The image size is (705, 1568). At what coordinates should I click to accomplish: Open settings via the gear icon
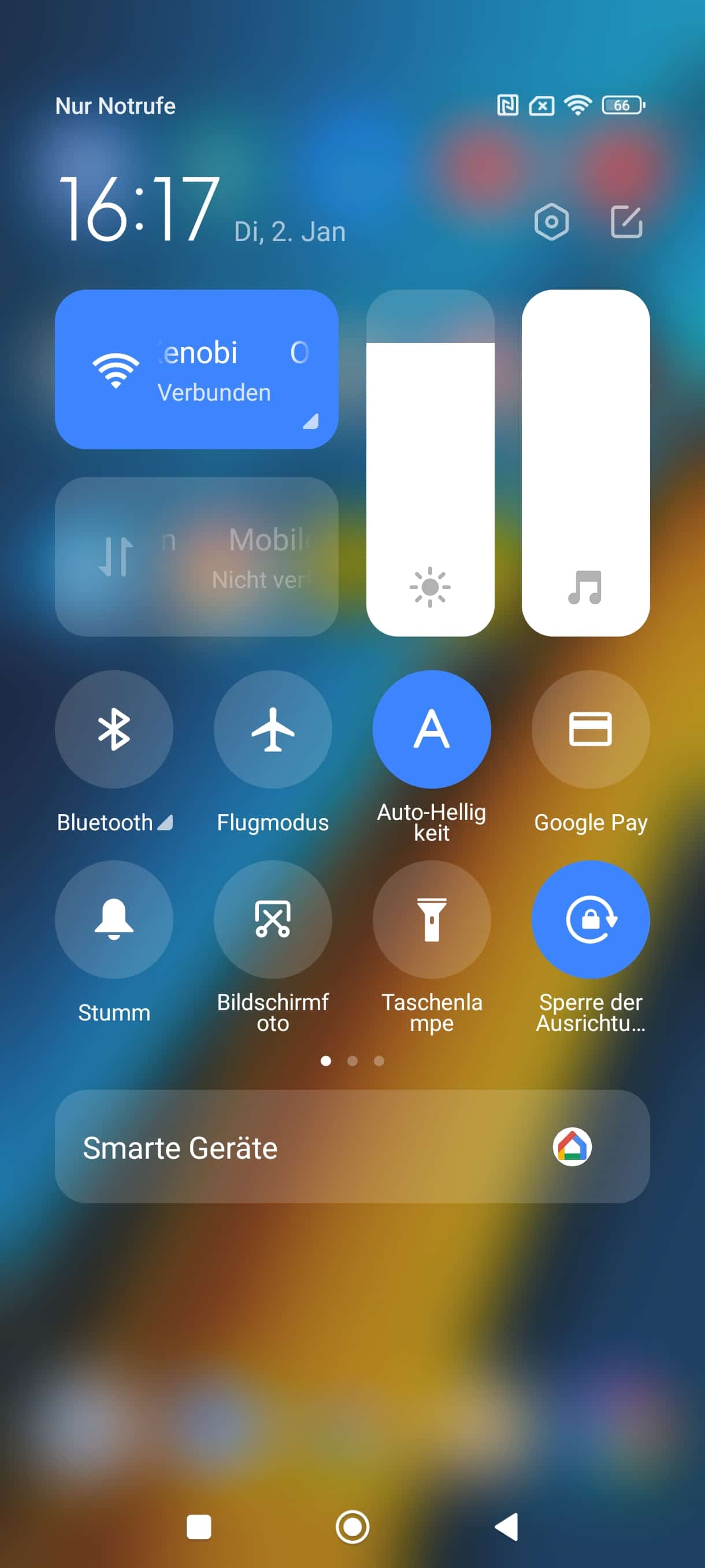(x=551, y=221)
